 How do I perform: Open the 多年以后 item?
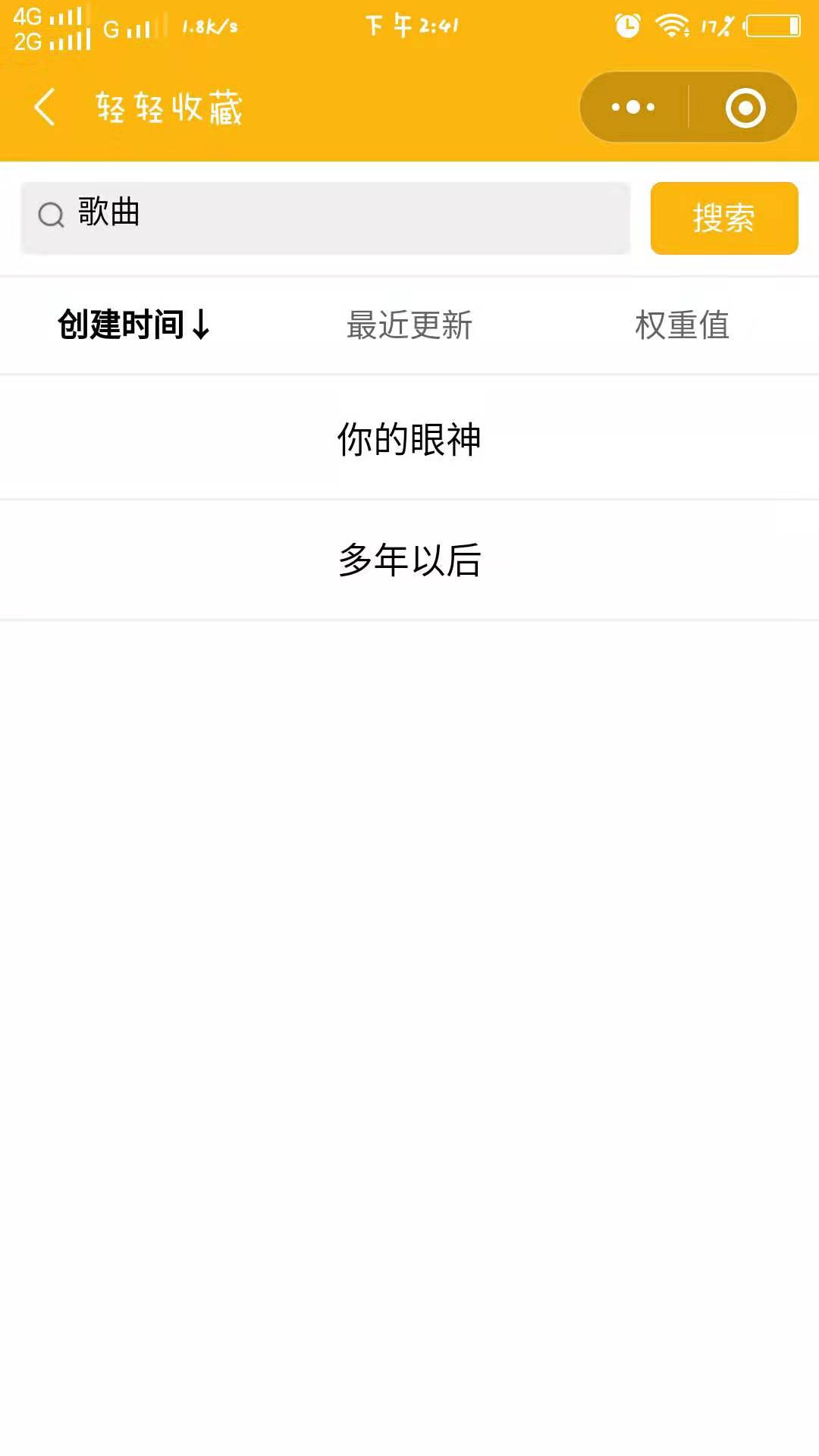[x=409, y=560]
